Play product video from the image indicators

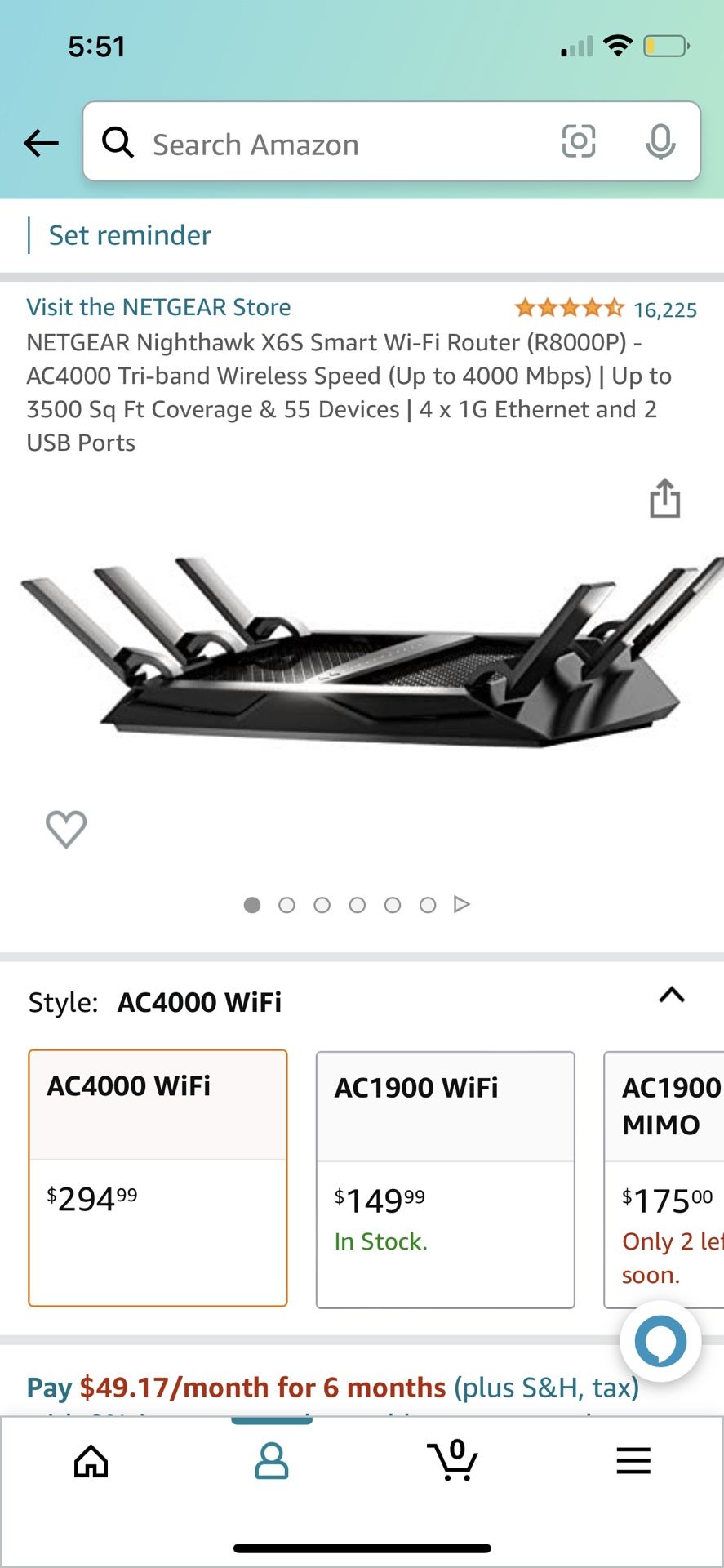point(461,904)
